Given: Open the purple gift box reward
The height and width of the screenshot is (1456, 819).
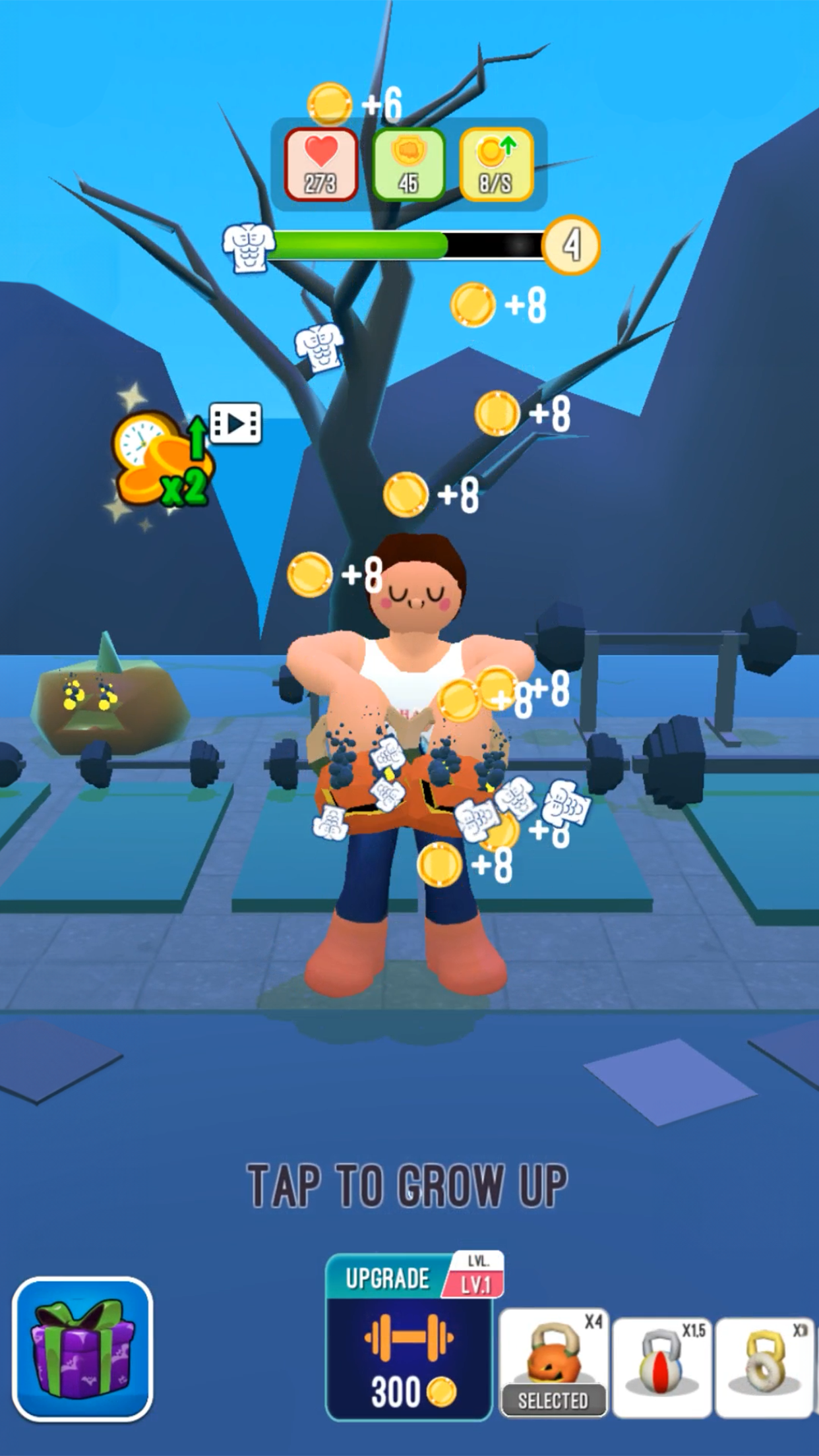Looking at the screenshot, I should [x=82, y=1349].
